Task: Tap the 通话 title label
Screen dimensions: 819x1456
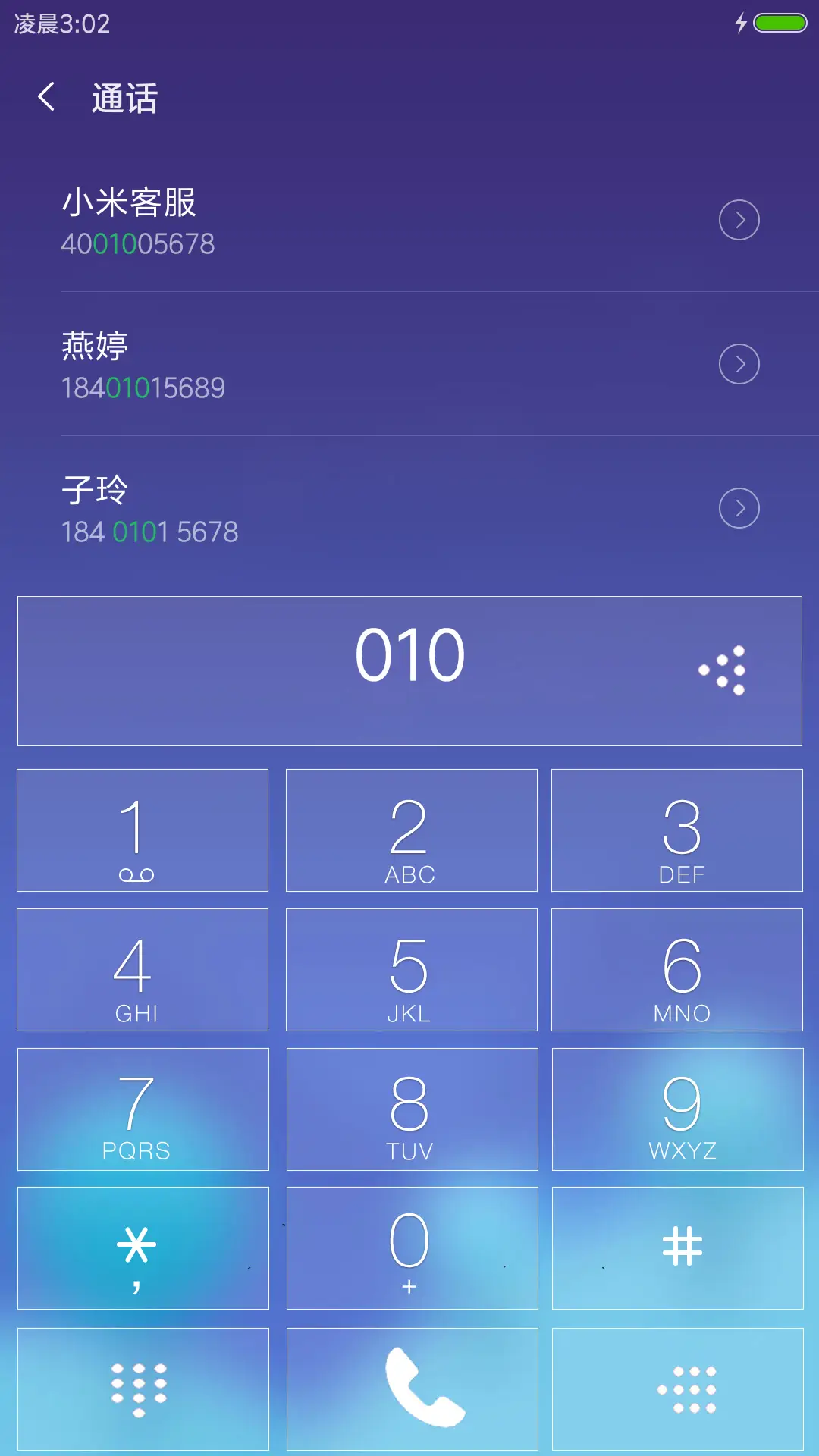Action: pyautogui.click(x=124, y=98)
